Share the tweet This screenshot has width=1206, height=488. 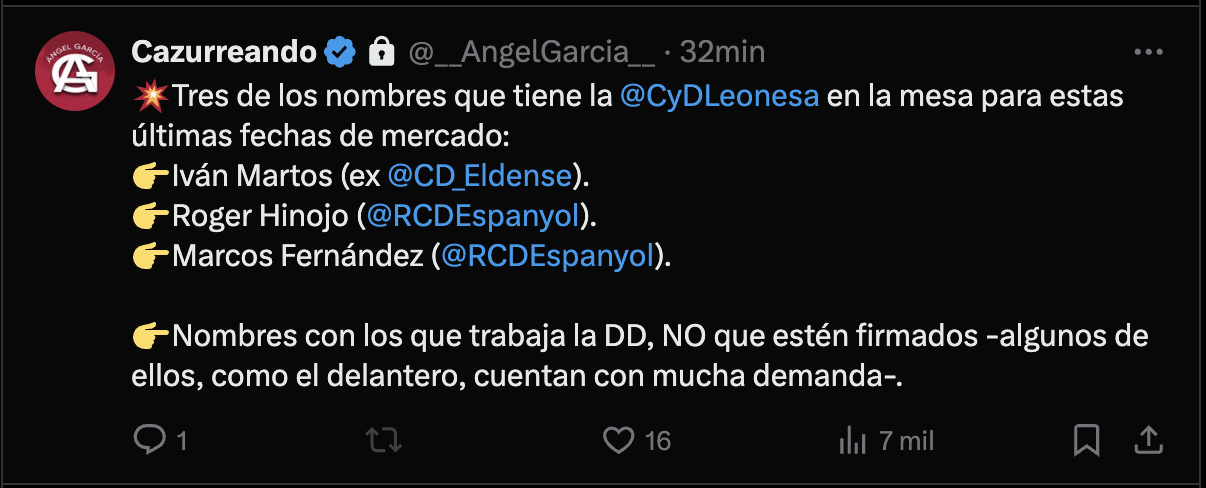tap(1149, 438)
